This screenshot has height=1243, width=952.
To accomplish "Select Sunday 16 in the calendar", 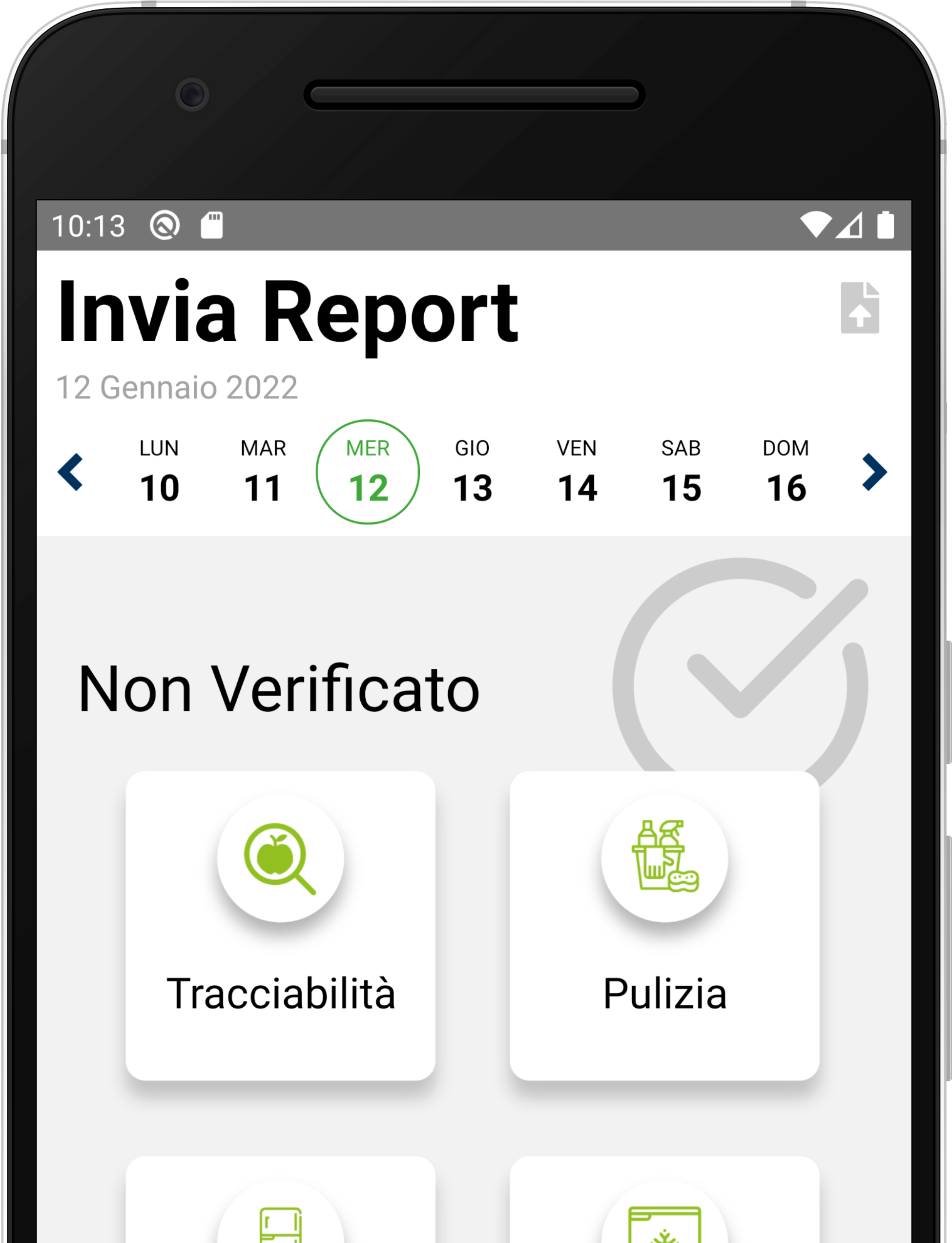I will click(786, 472).
